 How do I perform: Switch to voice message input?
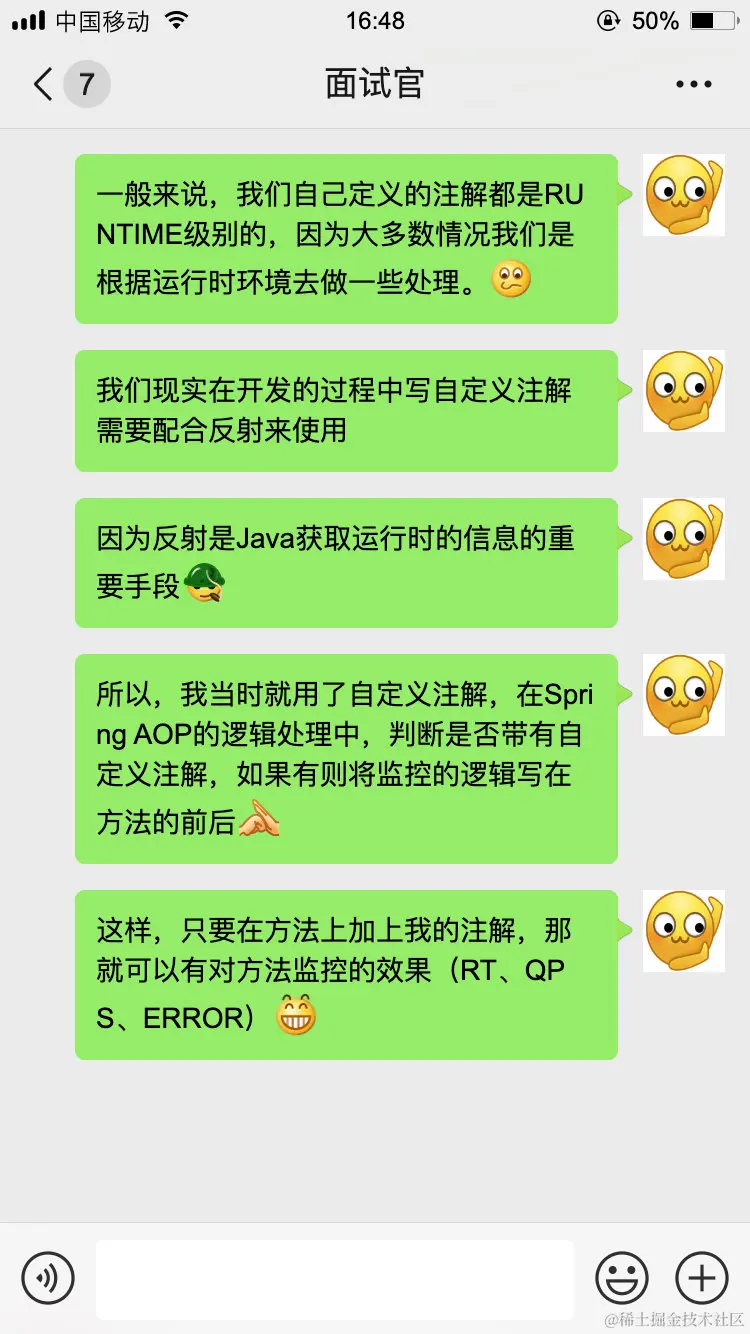click(x=48, y=1277)
